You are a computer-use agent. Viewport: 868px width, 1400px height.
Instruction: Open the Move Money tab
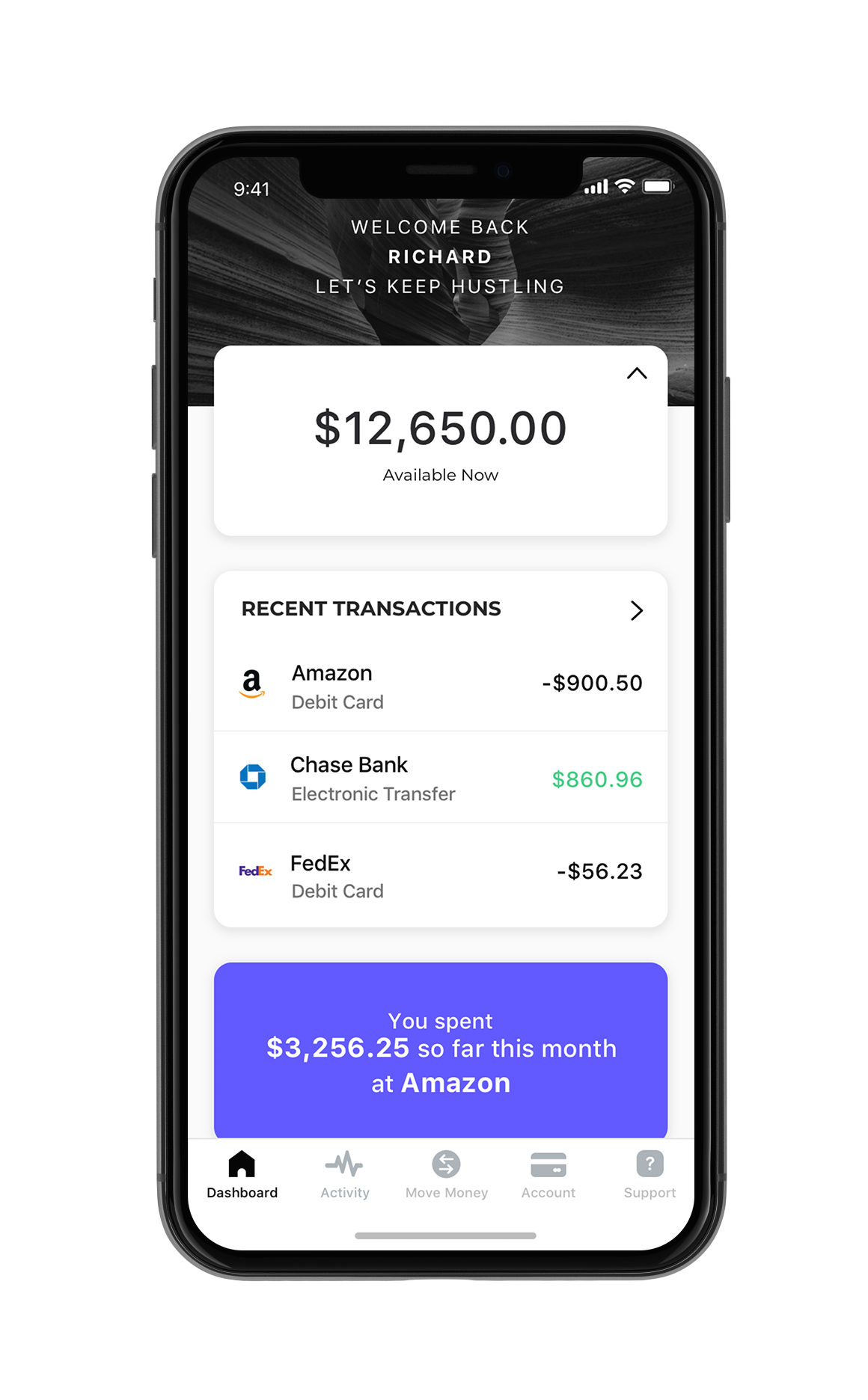click(x=446, y=1175)
